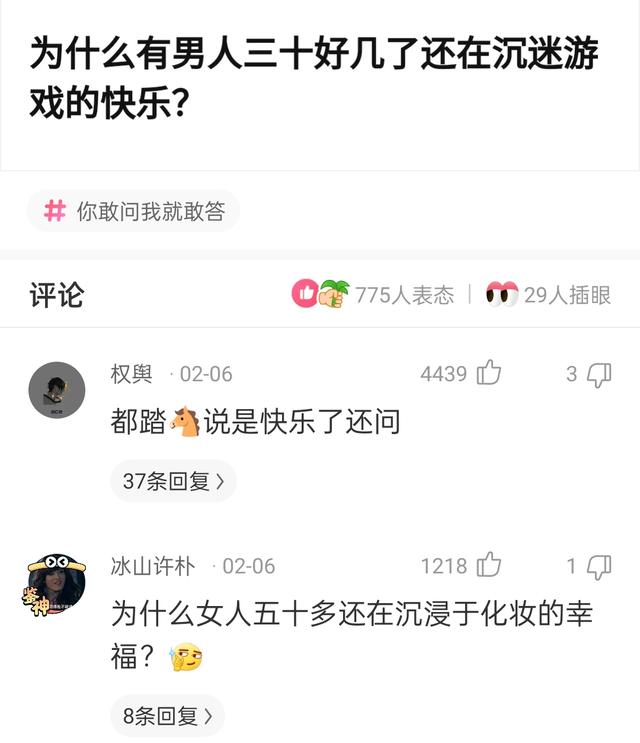
Task: Dislike 权舆's comment
Action: tap(598, 374)
